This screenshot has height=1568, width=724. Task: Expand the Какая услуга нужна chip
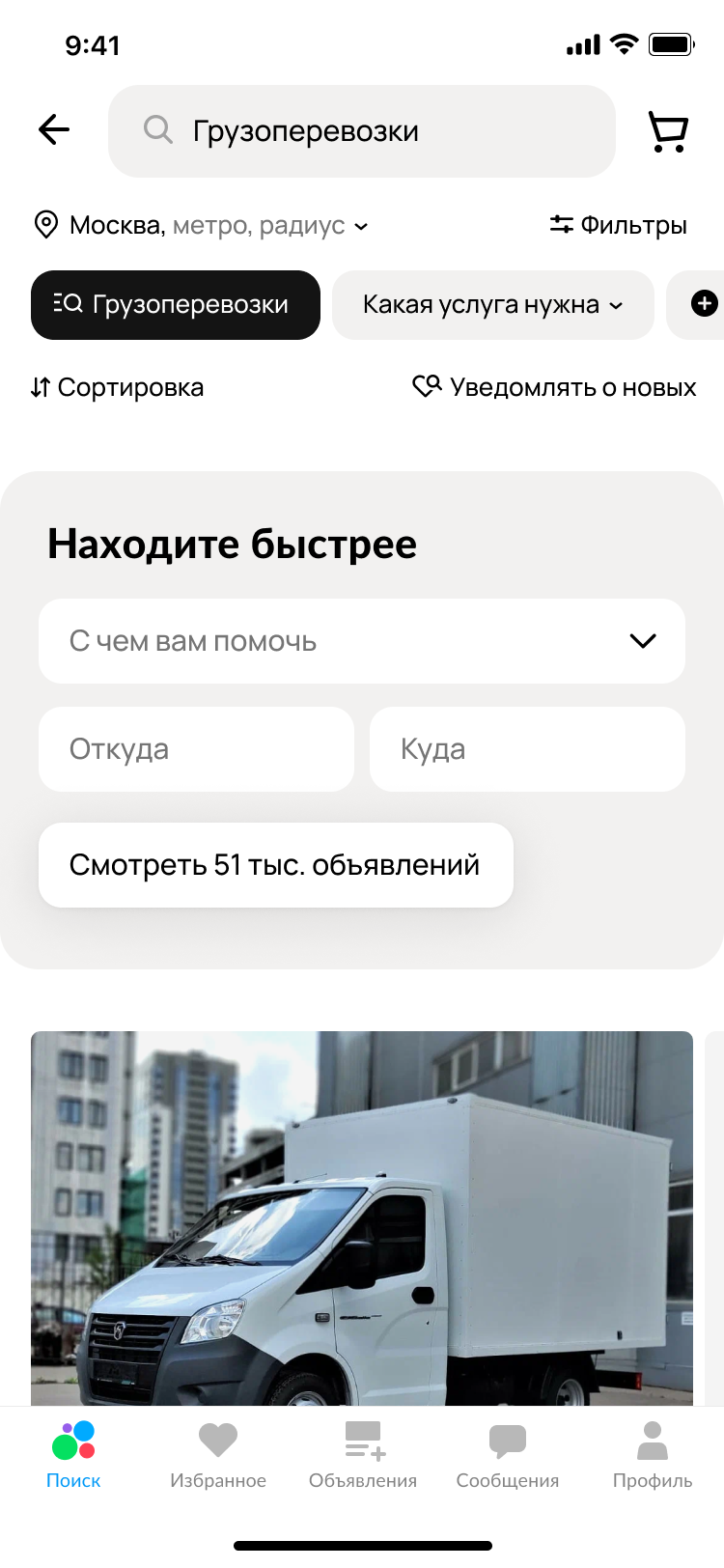click(x=492, y=305)
